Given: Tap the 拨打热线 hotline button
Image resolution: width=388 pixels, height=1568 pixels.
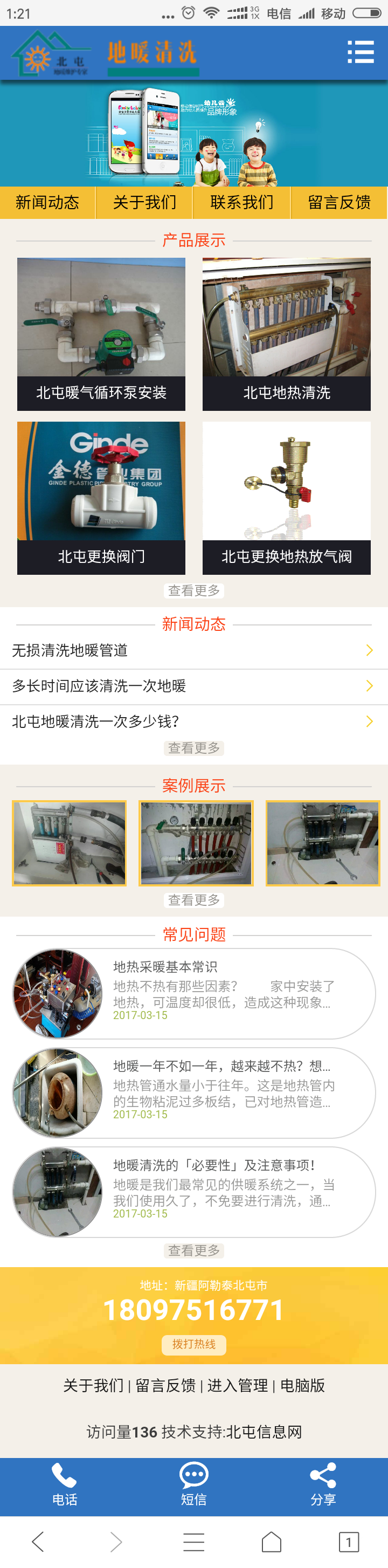Looking at the screenshot, I should [193, 1344].
